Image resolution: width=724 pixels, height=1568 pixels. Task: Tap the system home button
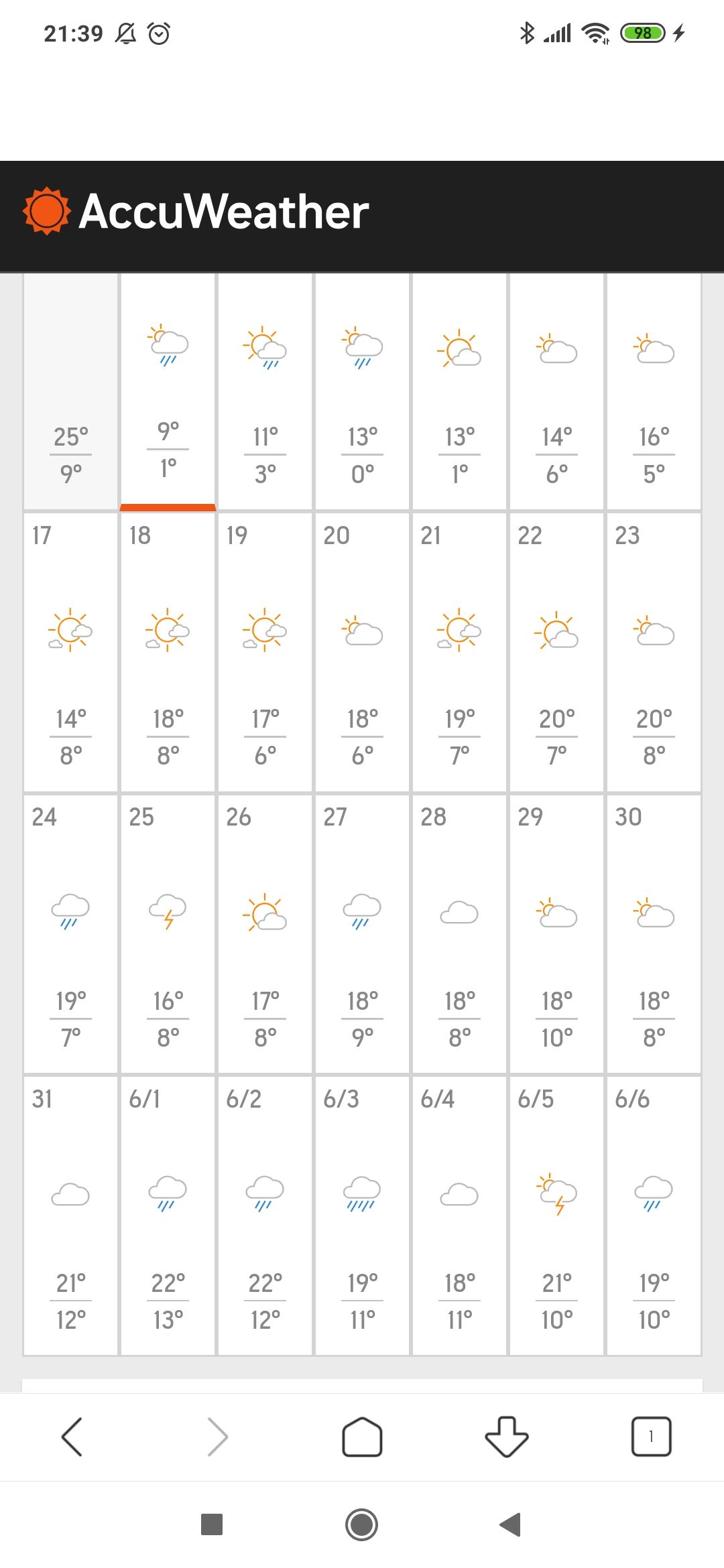tap(362, 1525)
